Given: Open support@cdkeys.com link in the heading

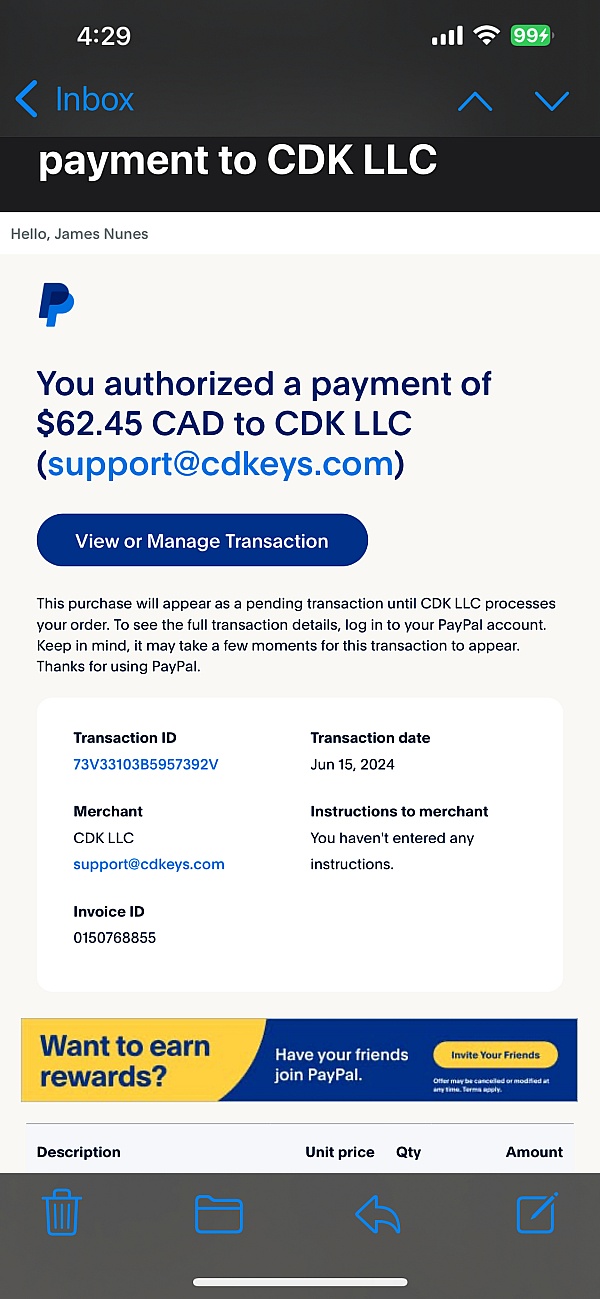Looking at the screenshot, I should (x=220, y=464).
